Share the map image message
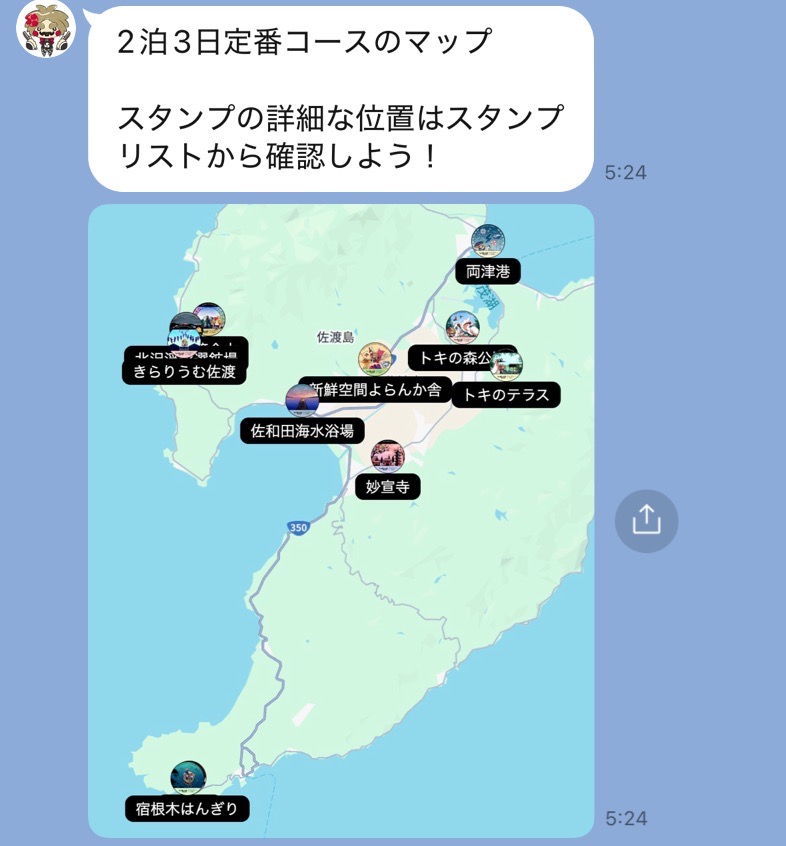The height and width of the screenshot is (846, 786). click(x=646, y=520)
